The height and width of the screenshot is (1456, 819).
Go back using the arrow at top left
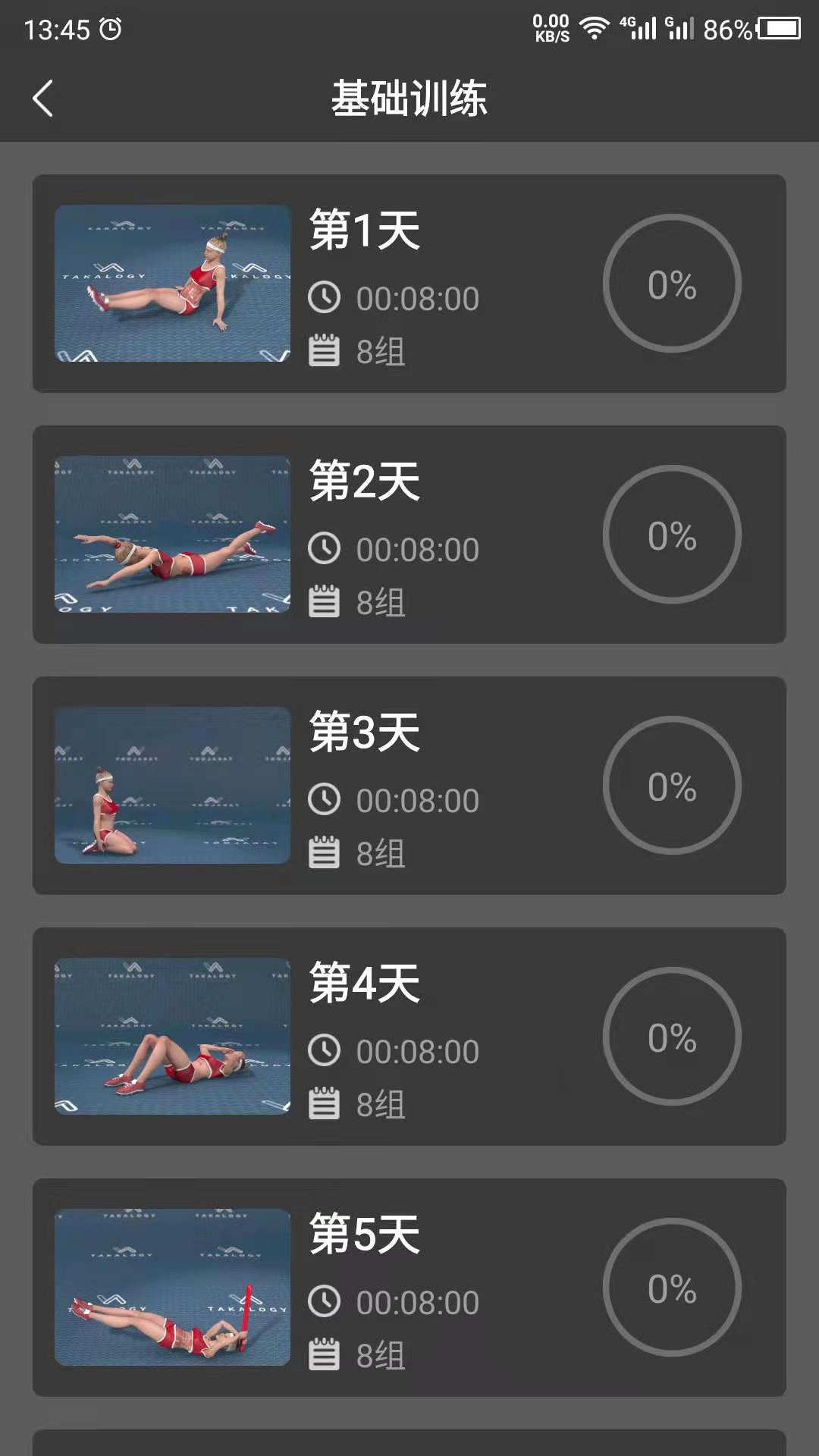pyautogui.click(x=43, y=98)
